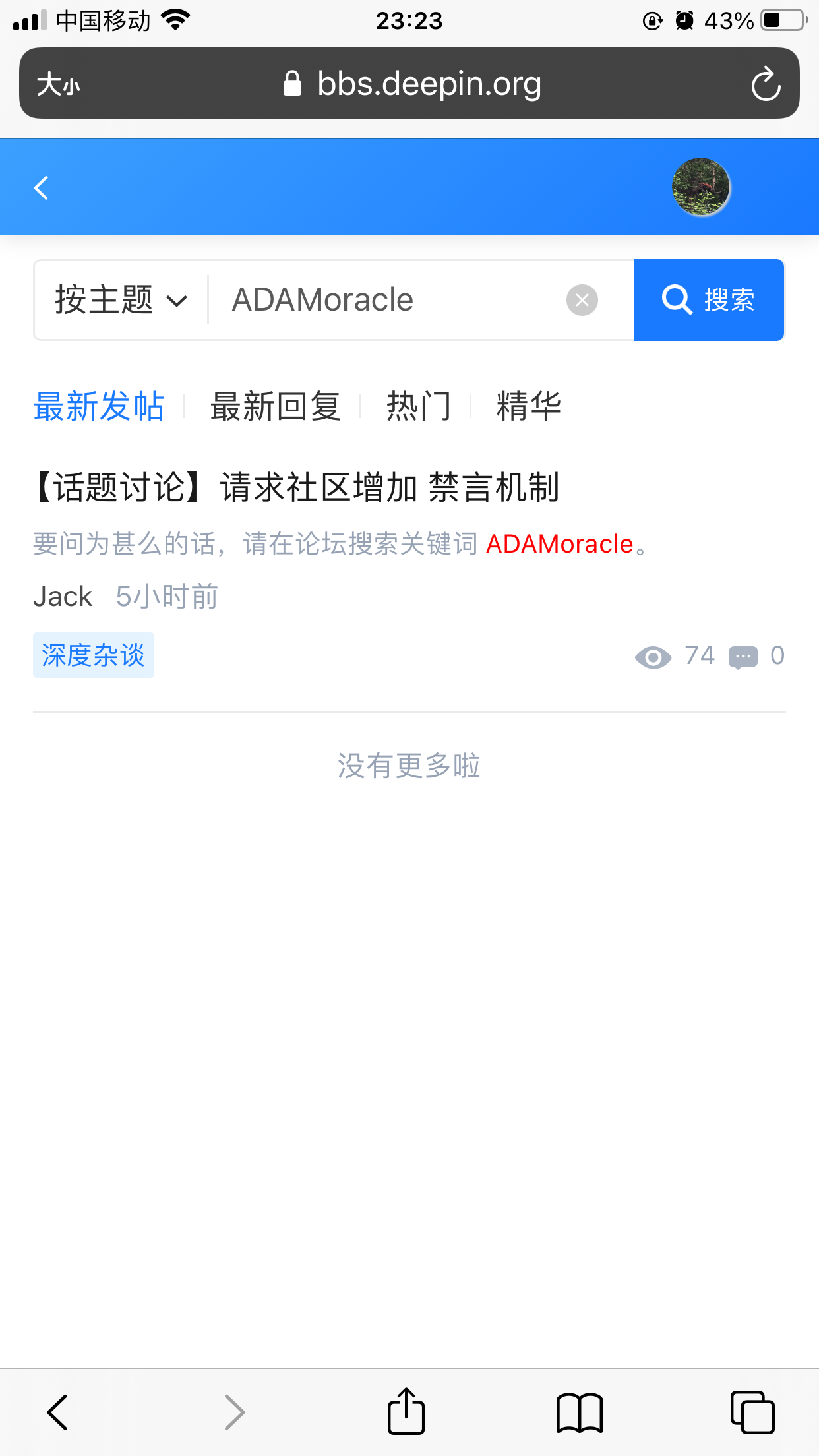Image resolution: width=819 pixels, height=1456 pixels.
Task: Switch to the 热门 tab
Action: 419,406
